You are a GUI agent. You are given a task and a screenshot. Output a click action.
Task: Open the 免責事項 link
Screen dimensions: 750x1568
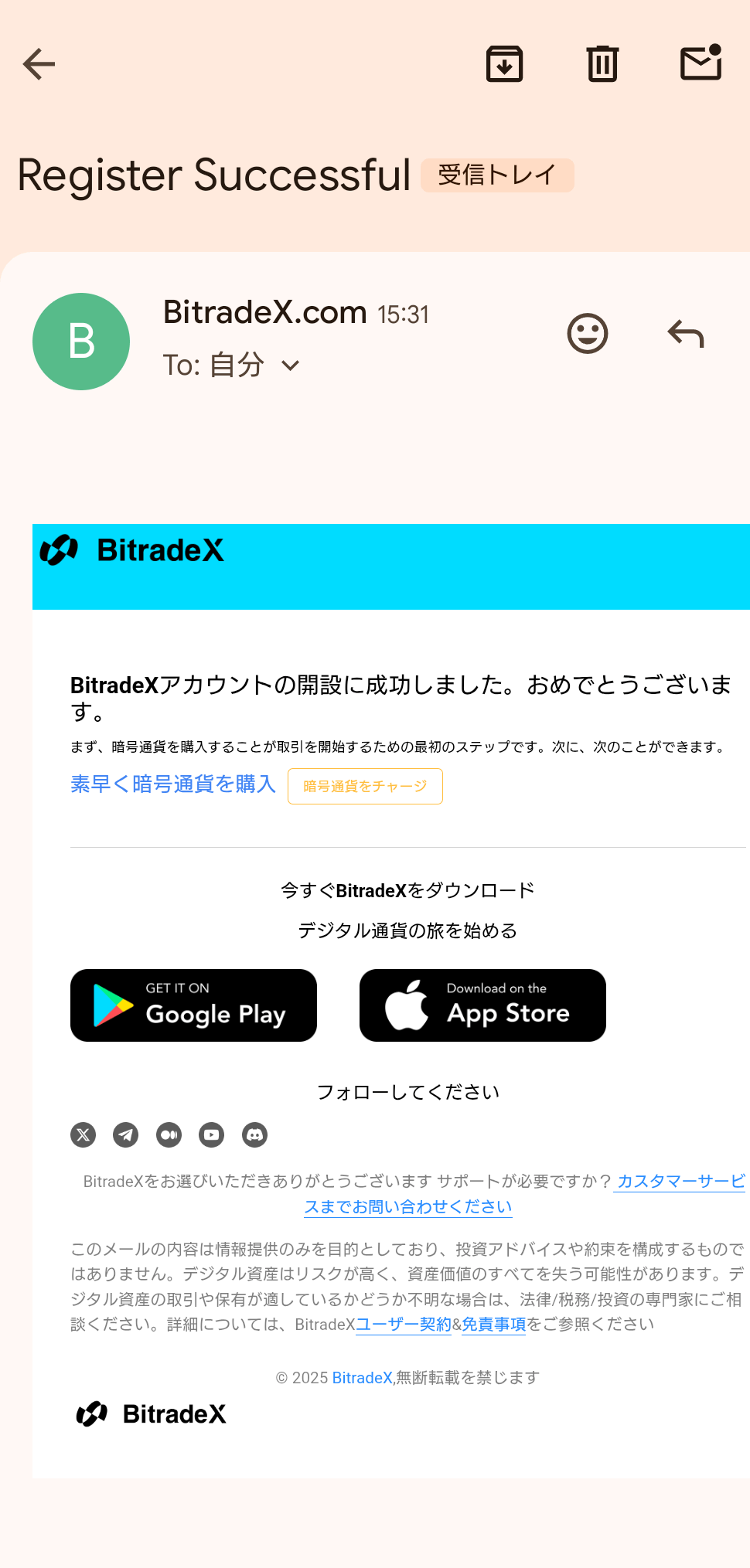click(493, 1325)
